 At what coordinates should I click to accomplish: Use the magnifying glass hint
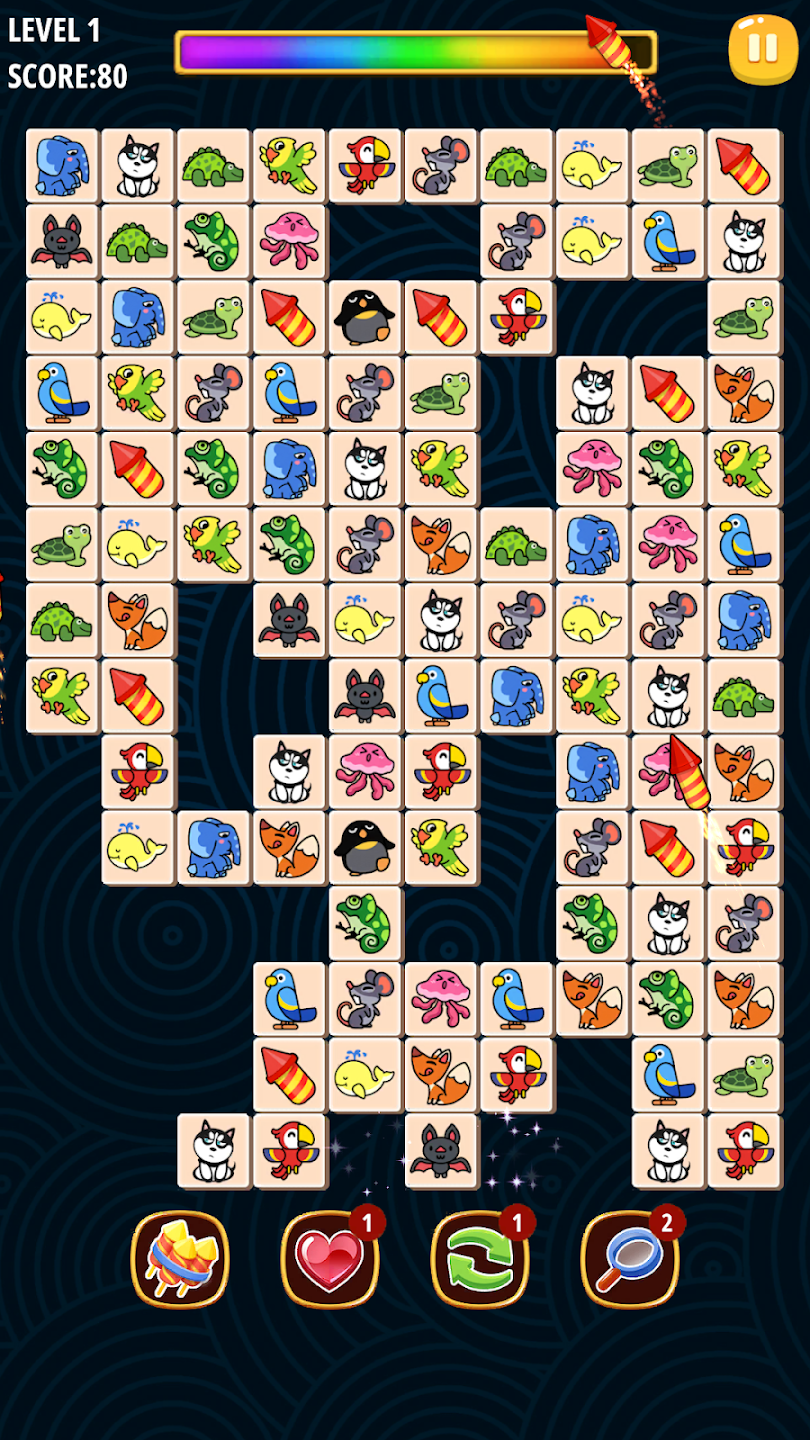coord(630,1258)
